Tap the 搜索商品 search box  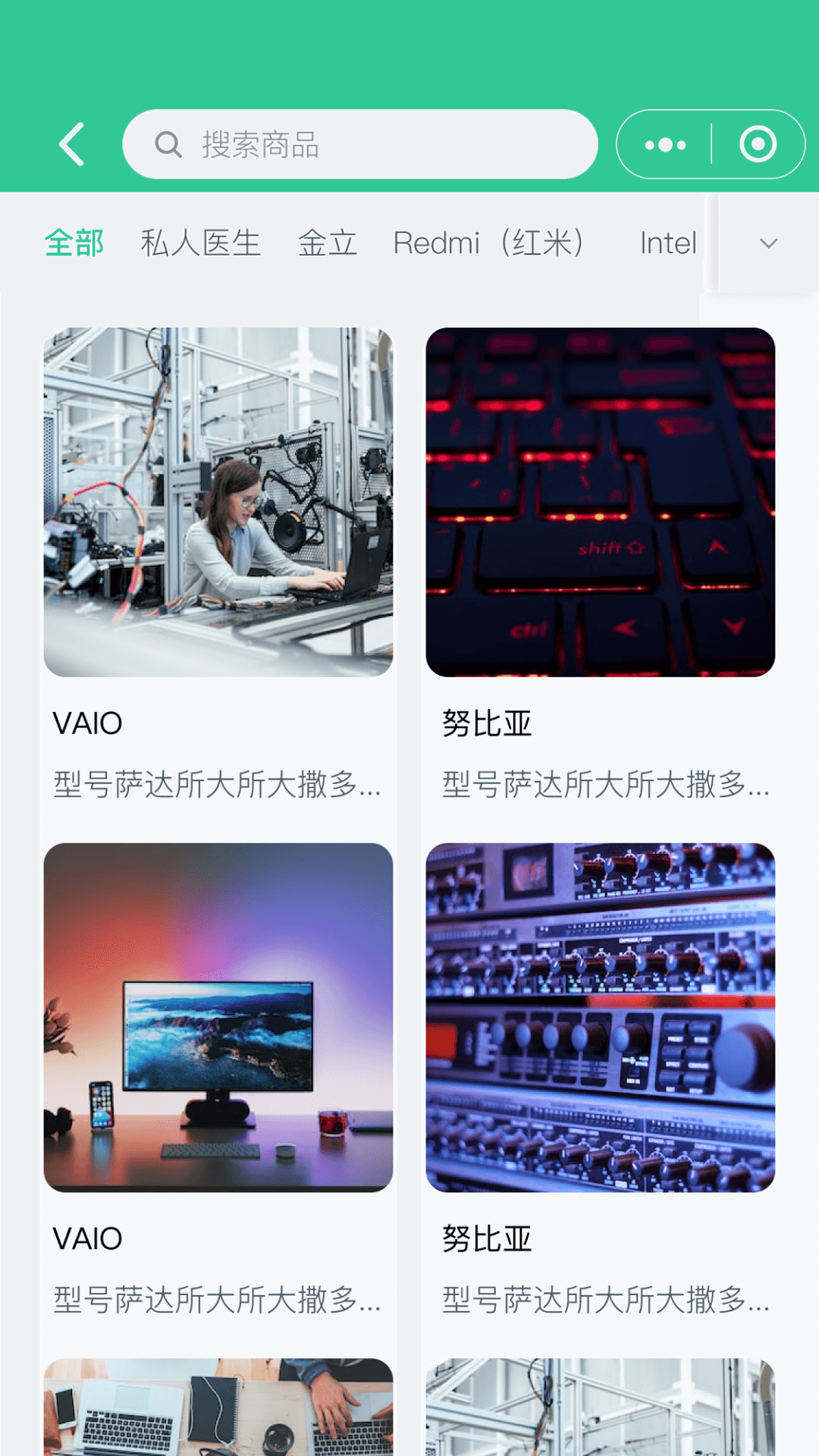coord(360,144)
